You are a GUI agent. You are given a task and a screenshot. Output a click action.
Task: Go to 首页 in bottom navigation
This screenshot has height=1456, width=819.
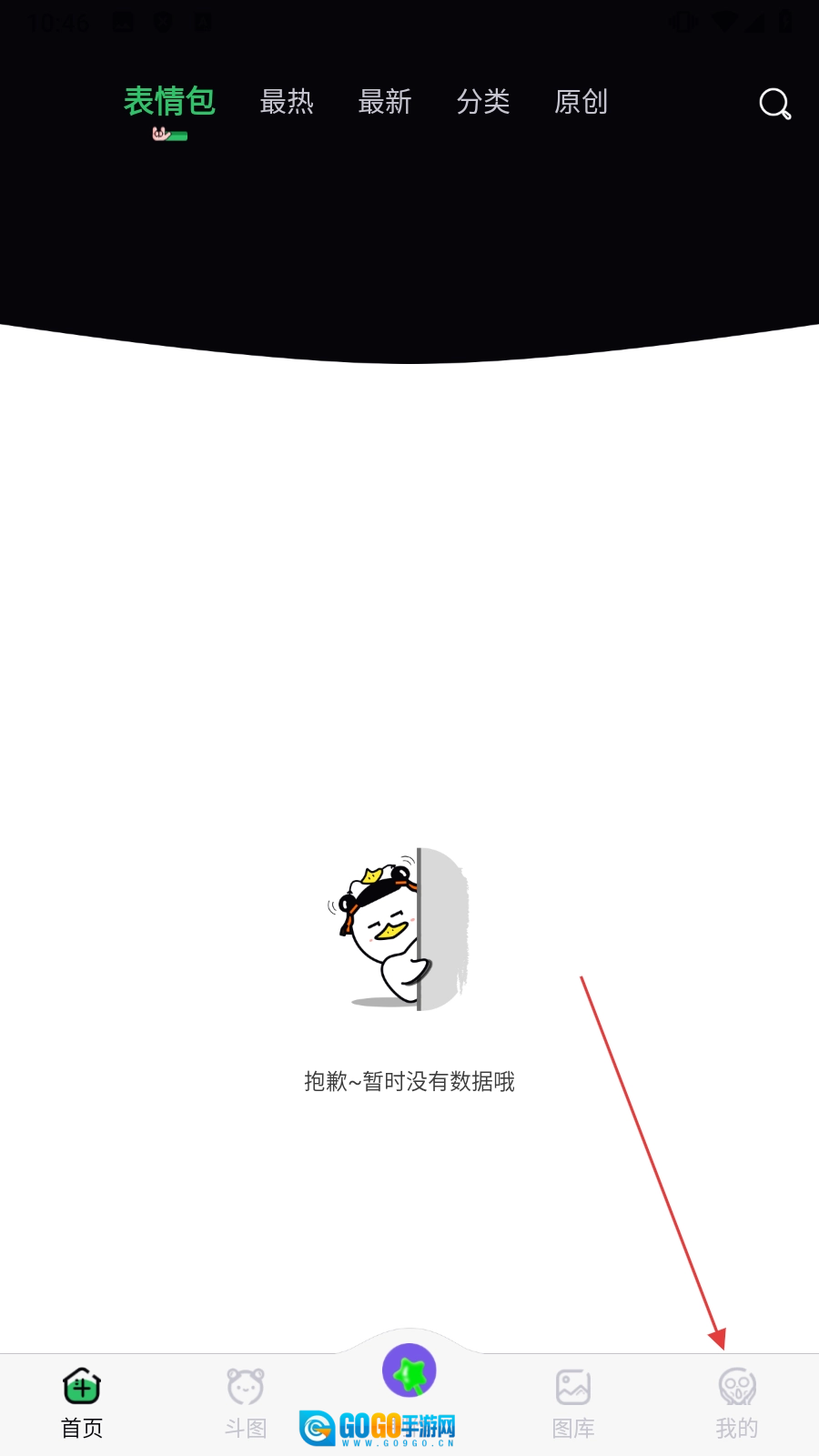tap(82, 1403)
